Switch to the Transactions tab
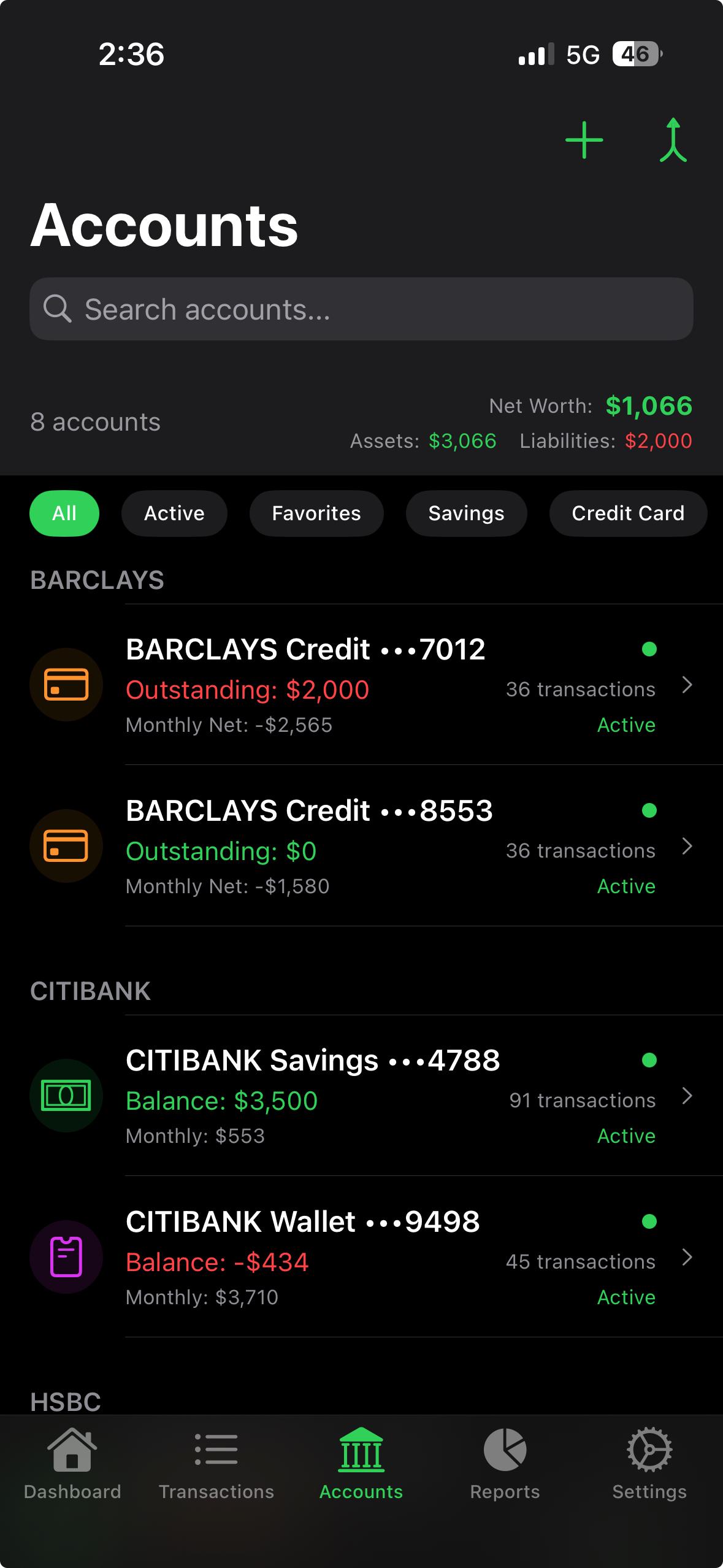This screenshot has width=723, height=1568. [x=216, y=1464]
